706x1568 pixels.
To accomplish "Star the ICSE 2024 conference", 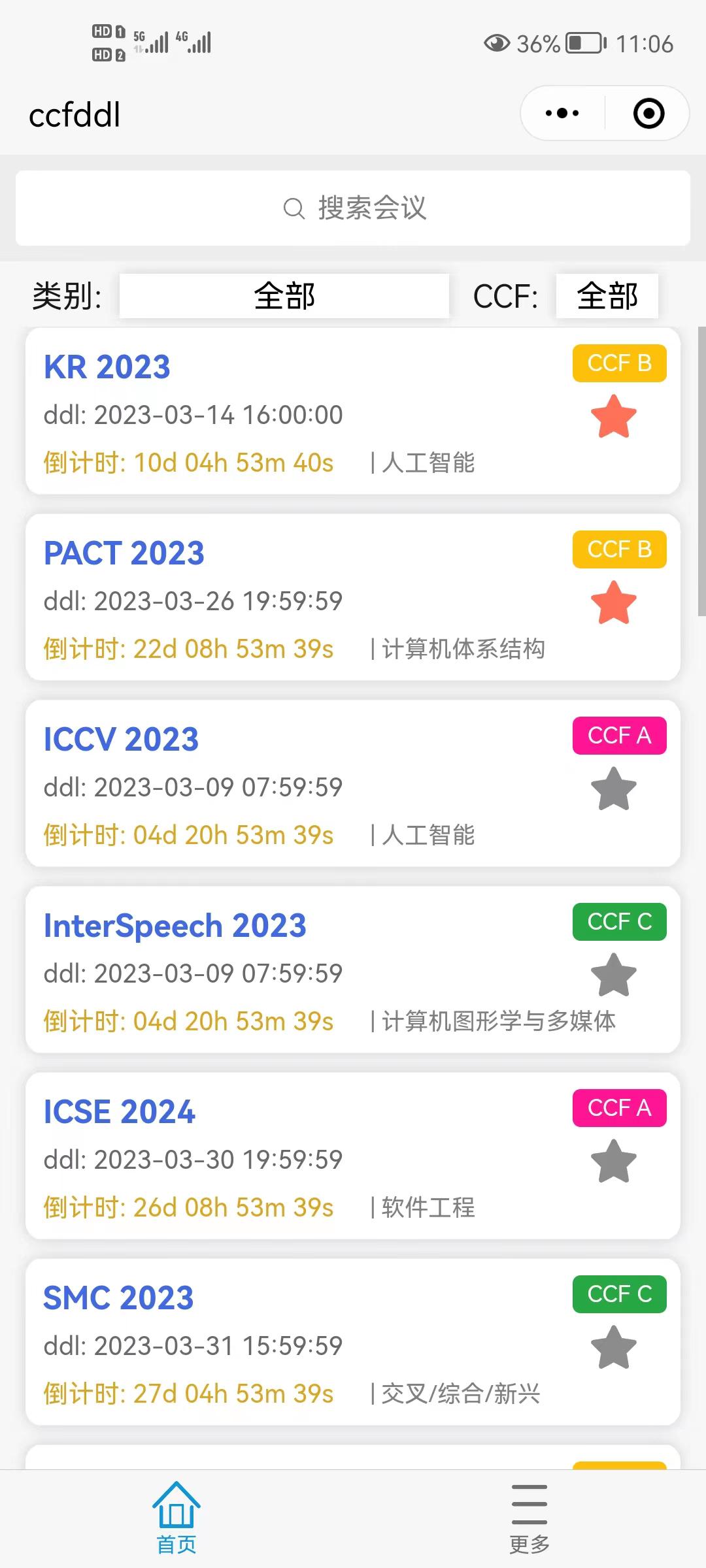I will pos(613,1162).
